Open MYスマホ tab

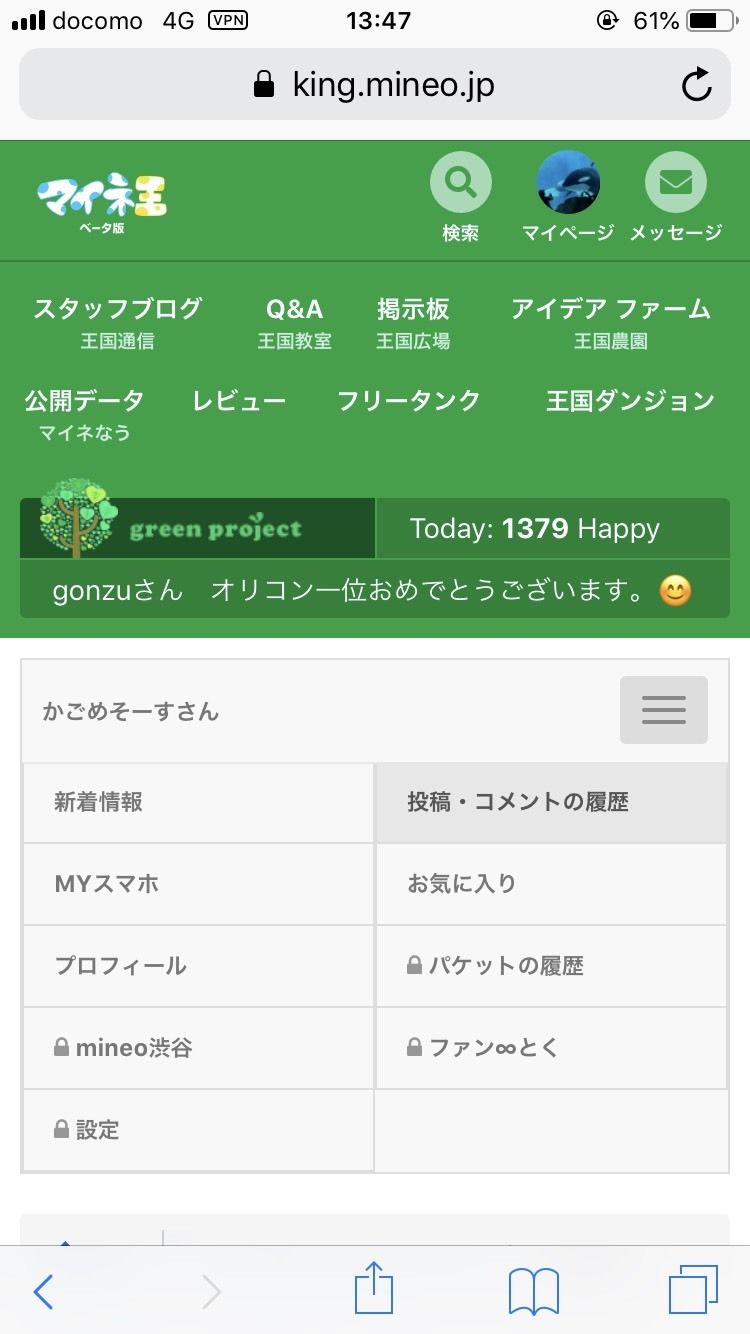tap(198, 884)
